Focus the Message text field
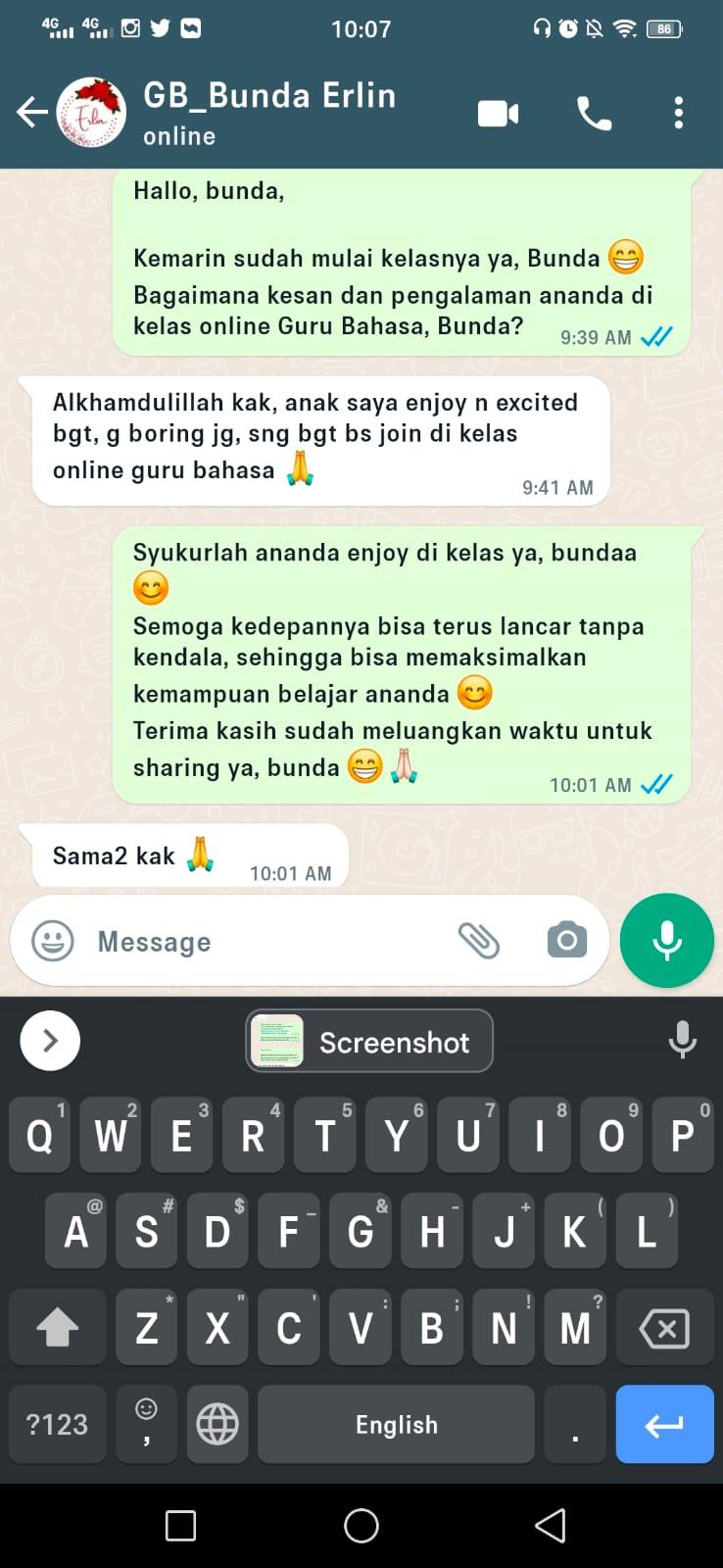Screen dimensions: 723x1568 pos(265,942)
